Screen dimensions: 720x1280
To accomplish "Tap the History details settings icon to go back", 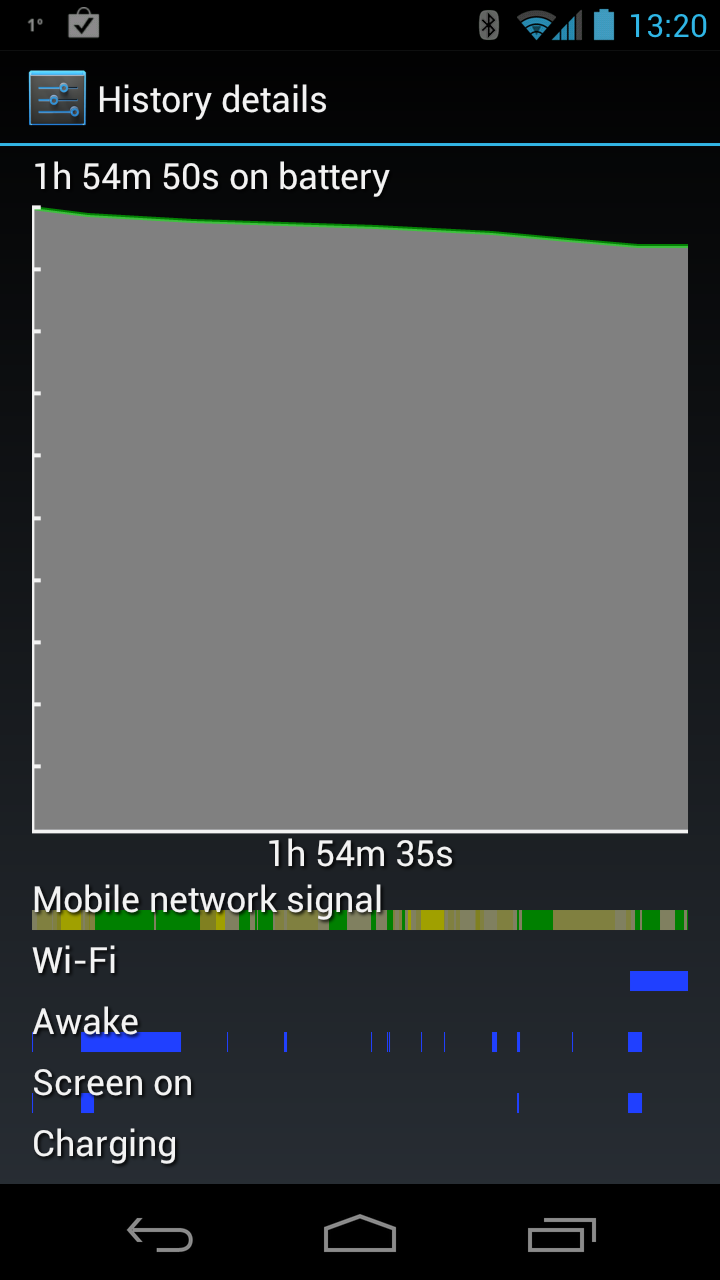I will point(57,98).
